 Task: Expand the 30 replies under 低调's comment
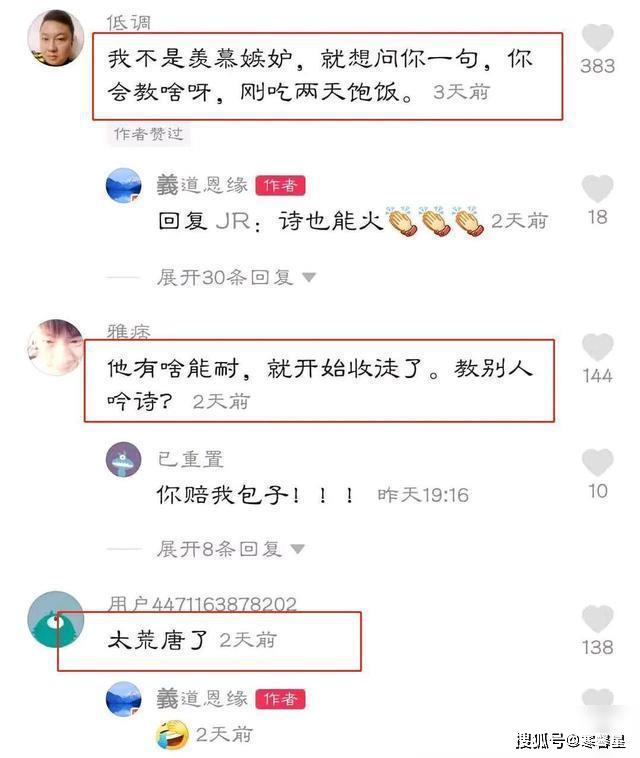(x=236, y=277)
